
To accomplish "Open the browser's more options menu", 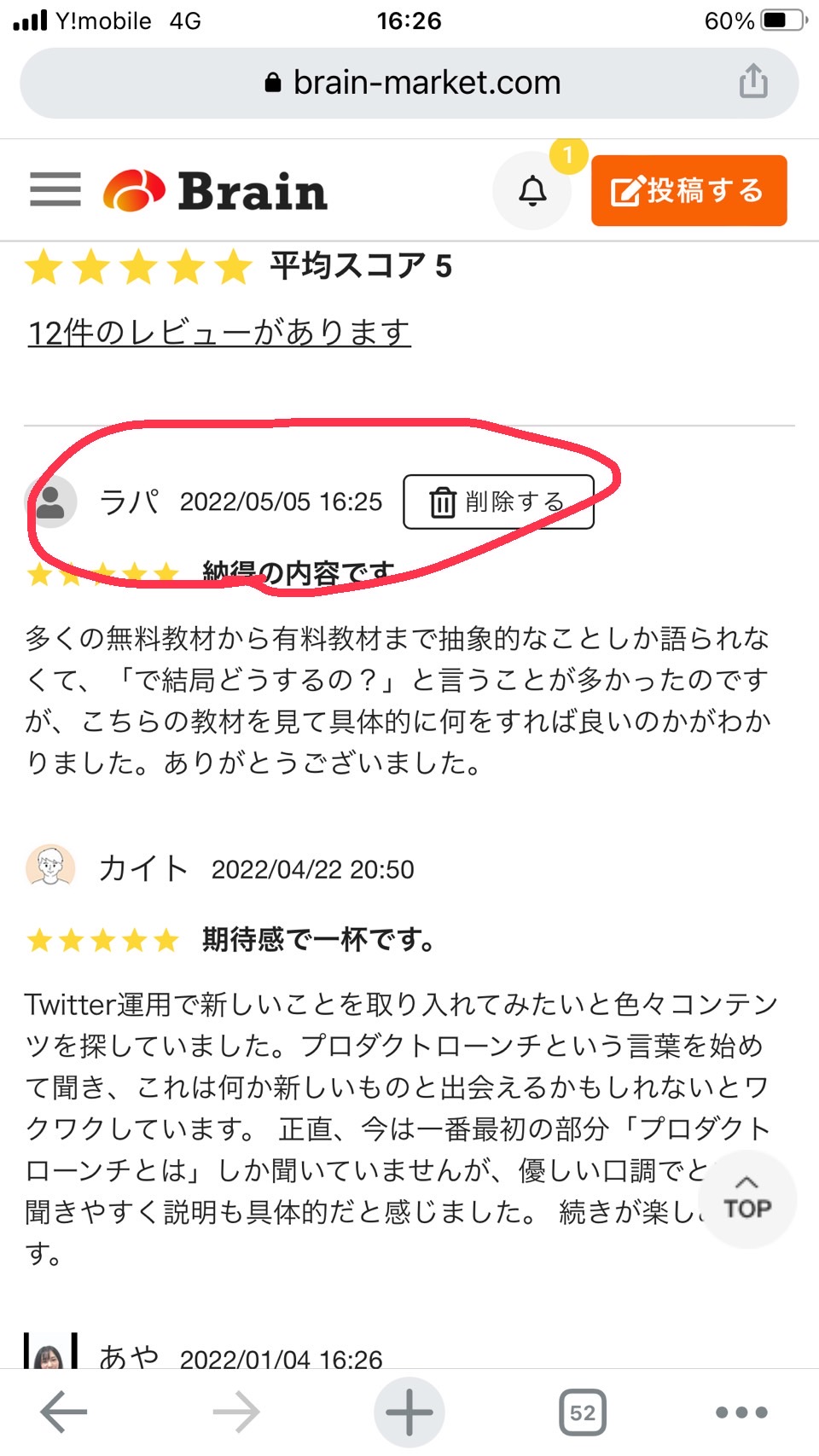I will pos(741,1412).
